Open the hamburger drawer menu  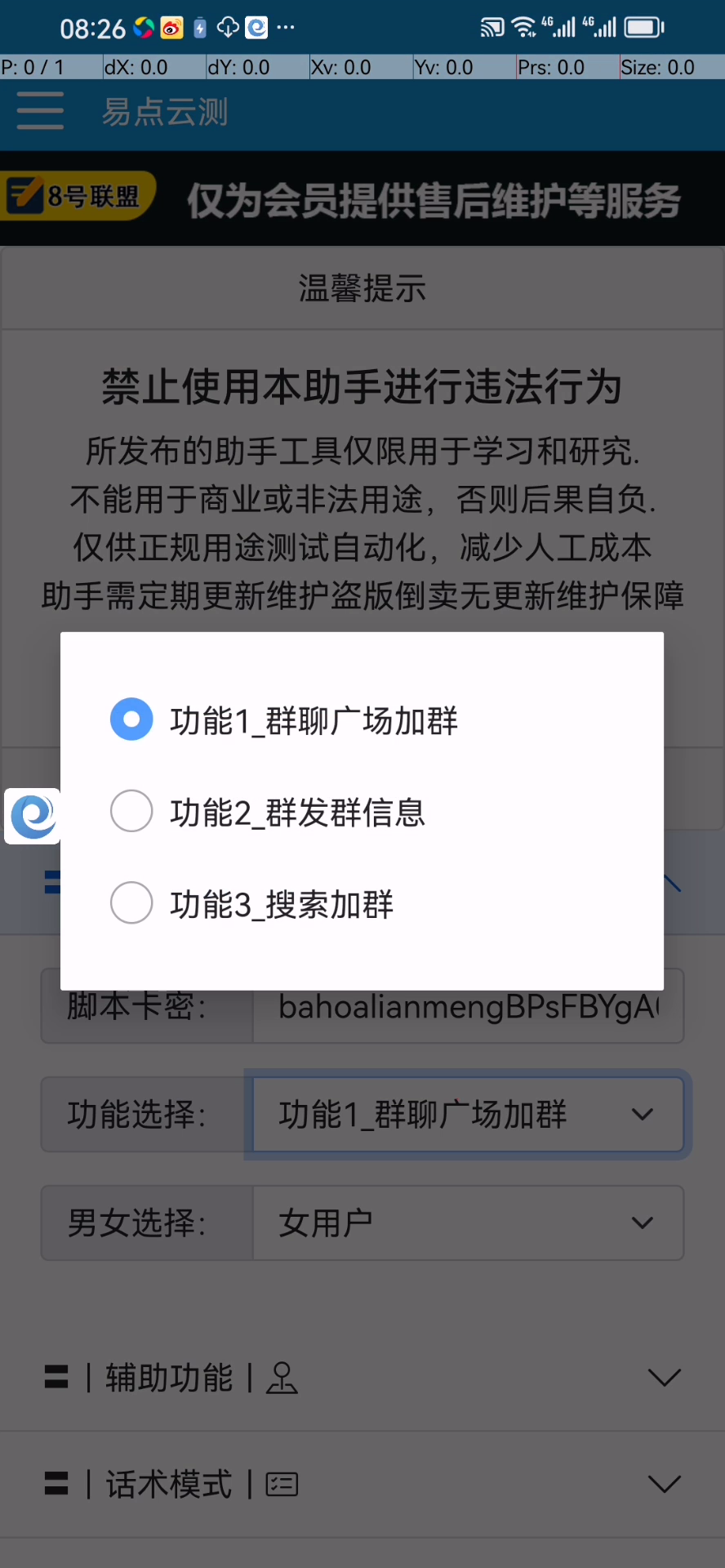point(40,111)
